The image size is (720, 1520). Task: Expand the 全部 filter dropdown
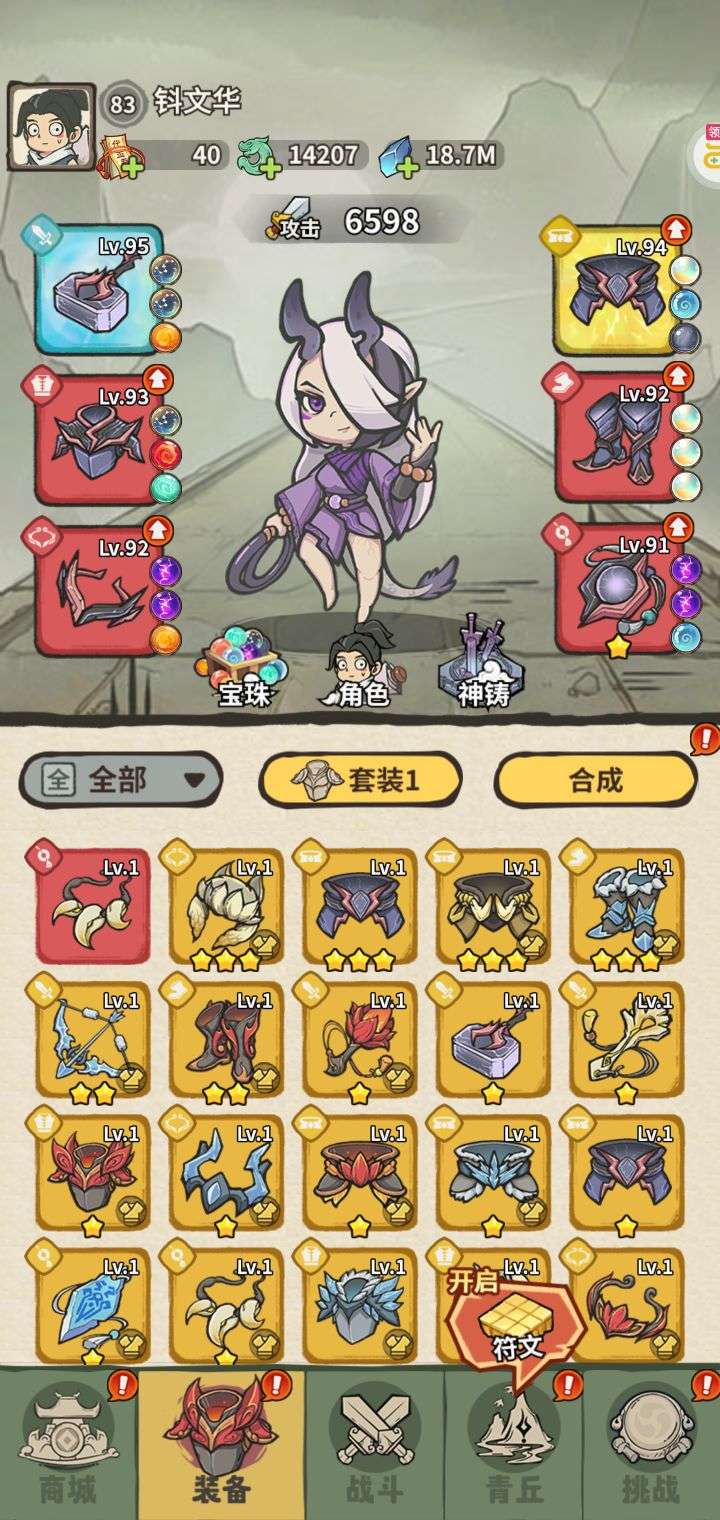click(x=121, y=779)
